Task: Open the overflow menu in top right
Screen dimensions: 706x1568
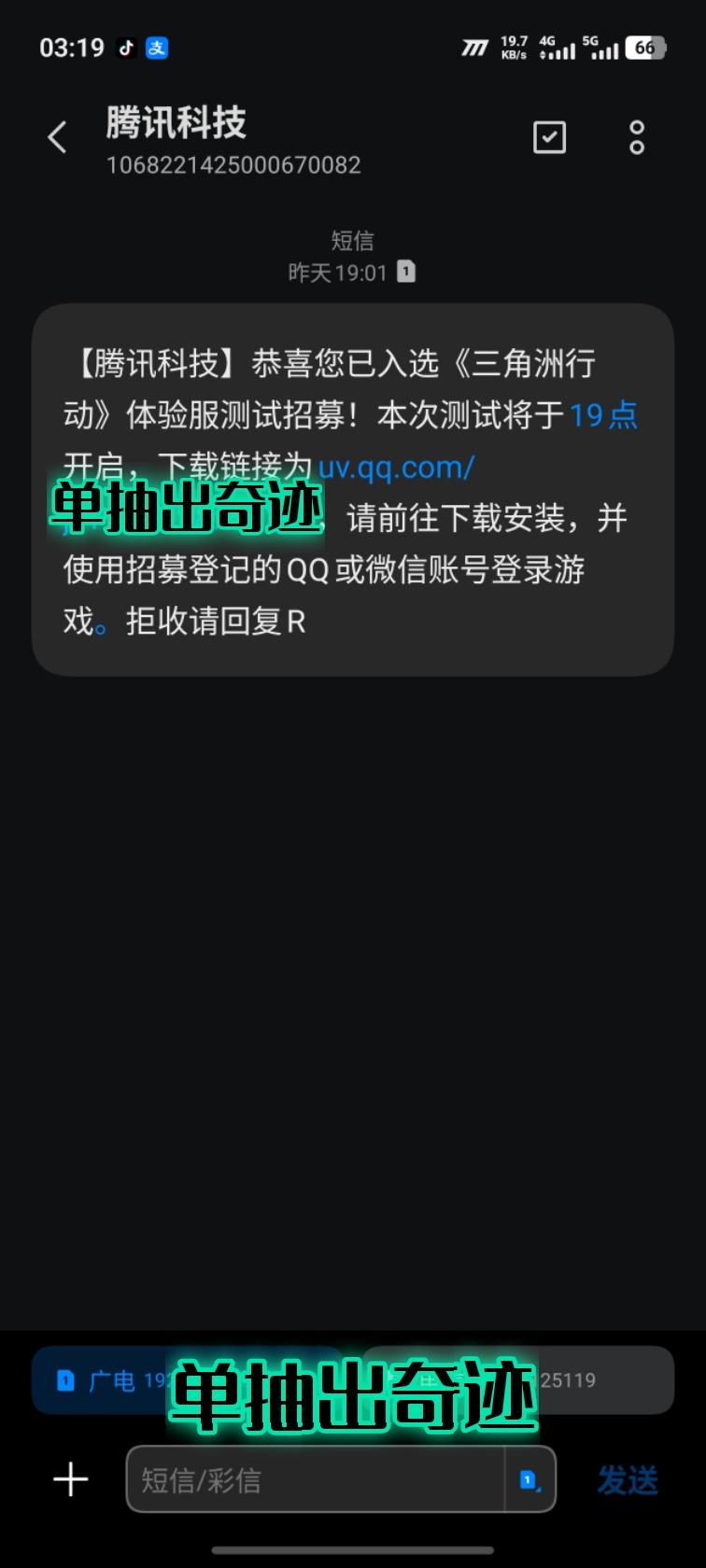Action: click(635, 136)
